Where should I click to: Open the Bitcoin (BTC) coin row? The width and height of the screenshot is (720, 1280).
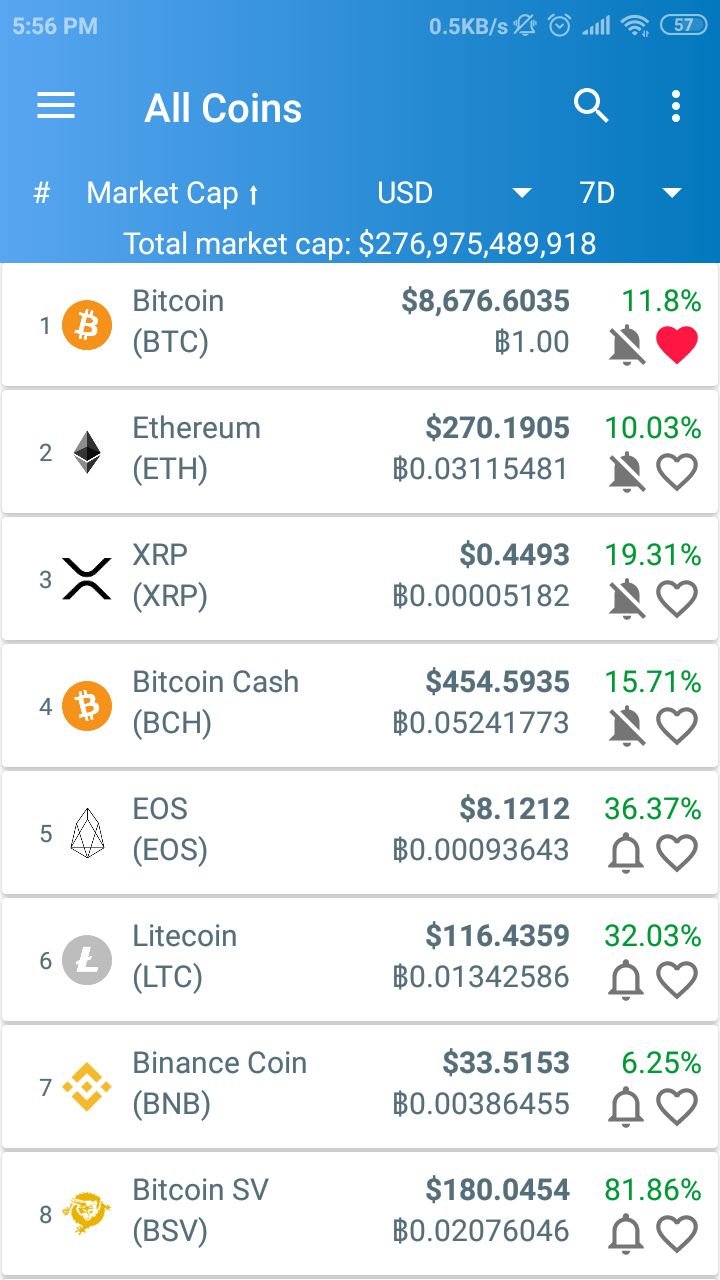(250, 323)
